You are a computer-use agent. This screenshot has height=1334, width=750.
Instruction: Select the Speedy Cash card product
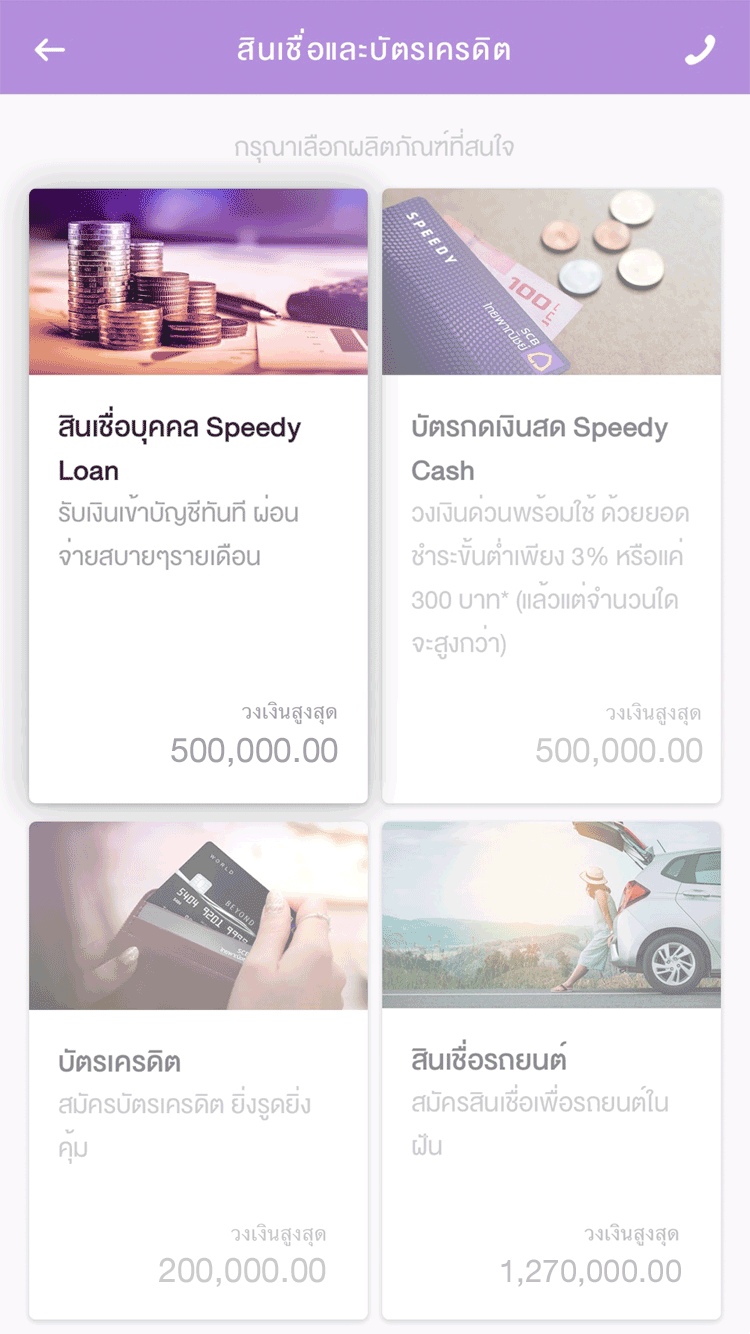point(551,495)
